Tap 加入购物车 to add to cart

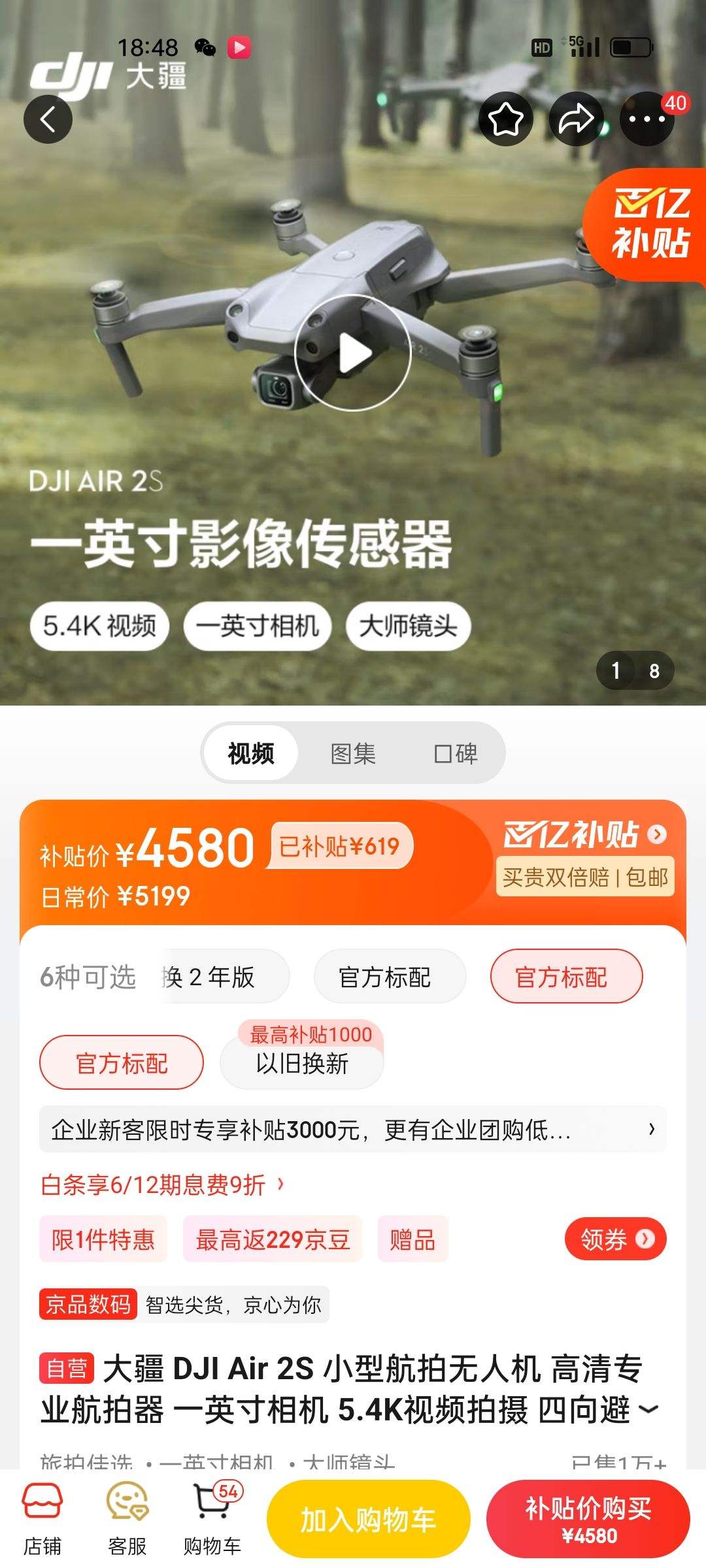[368, 1518]
